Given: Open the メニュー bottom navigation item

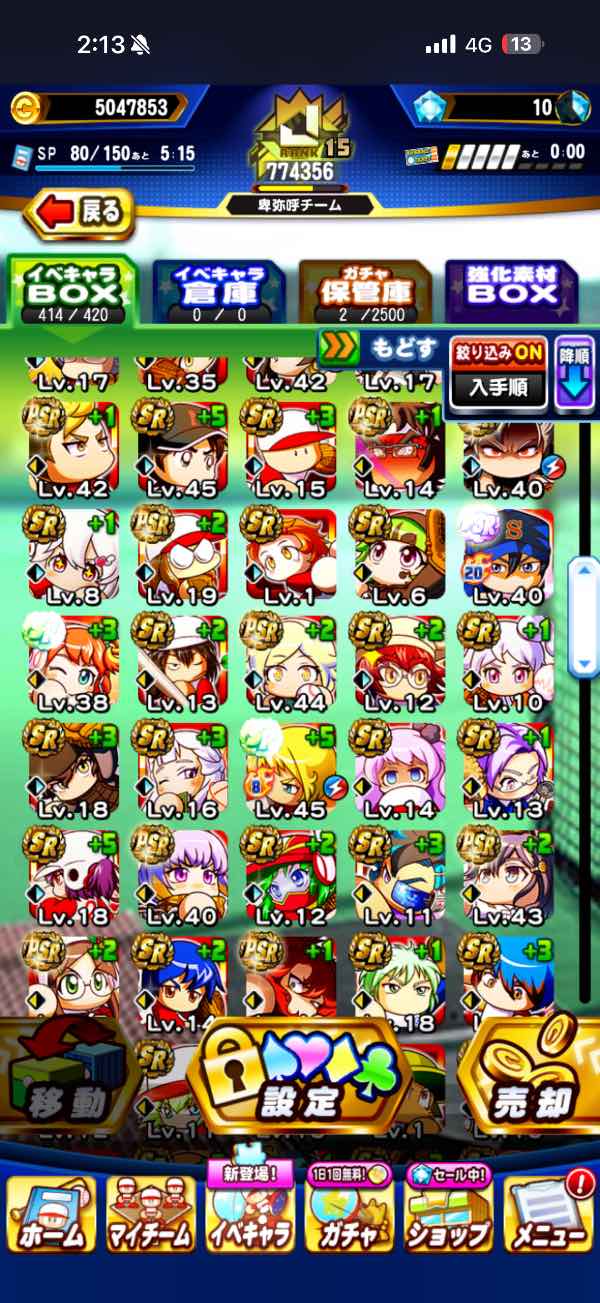Looking at the screenshot, I should click(548, 1213).
